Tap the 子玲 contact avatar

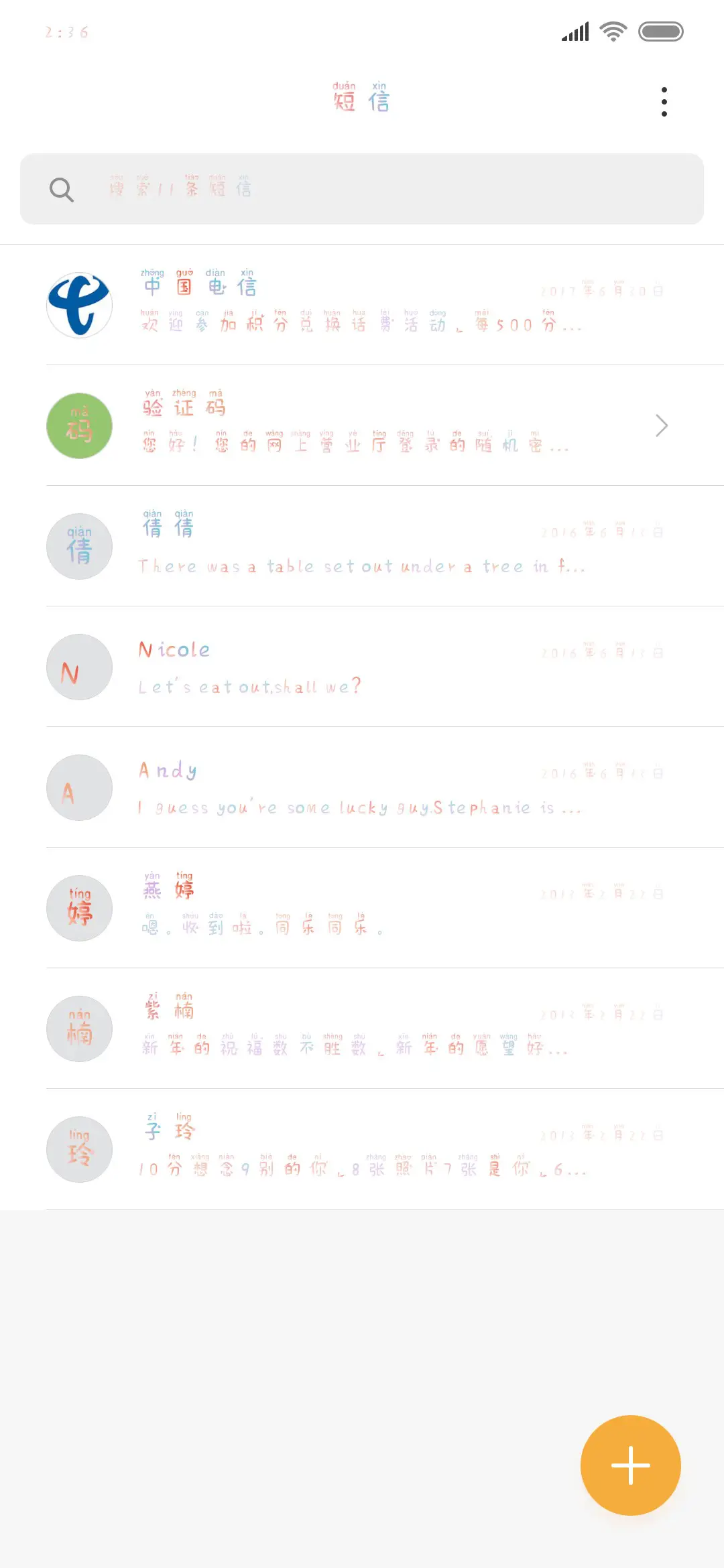78,1149
